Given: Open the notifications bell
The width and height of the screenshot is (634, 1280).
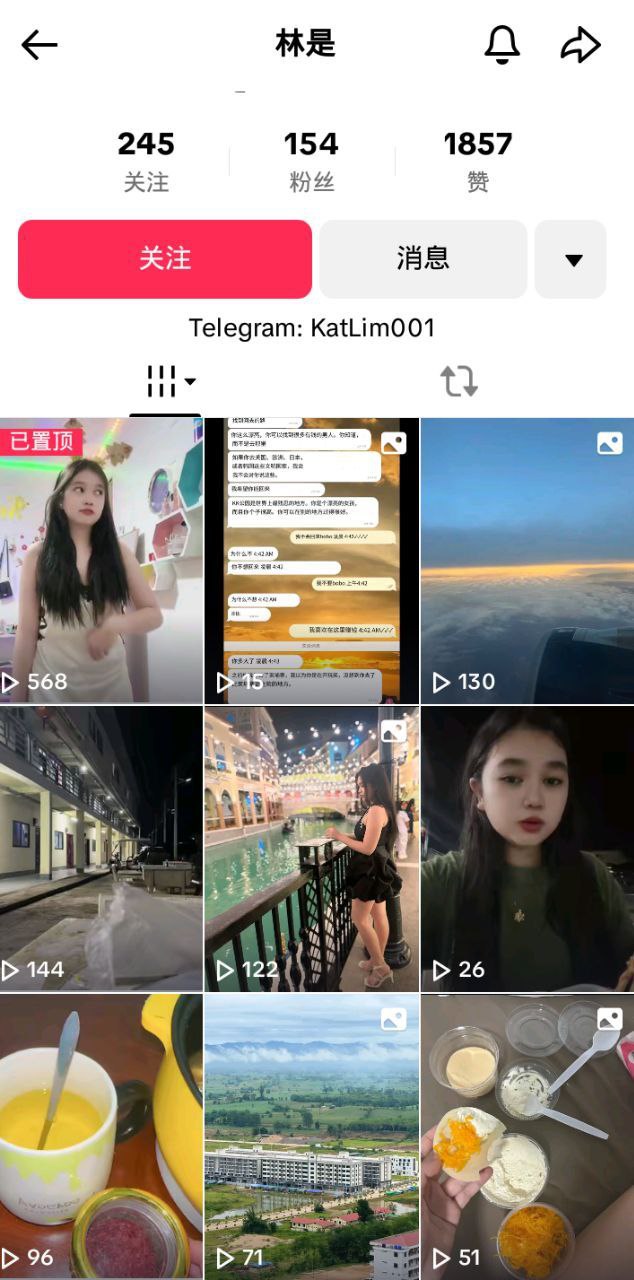Looking at the screenshot, I should point(502,45).
